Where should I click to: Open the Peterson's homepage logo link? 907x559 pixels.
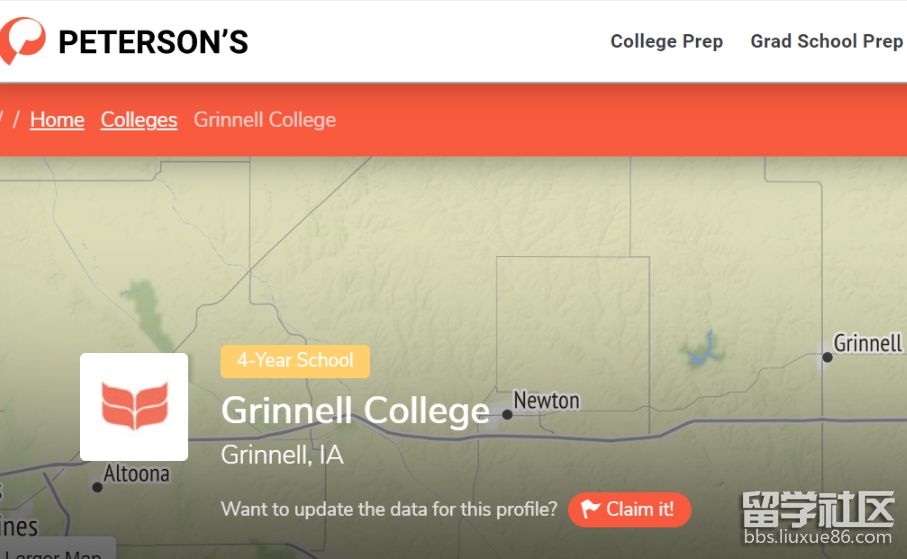[125, 41]
